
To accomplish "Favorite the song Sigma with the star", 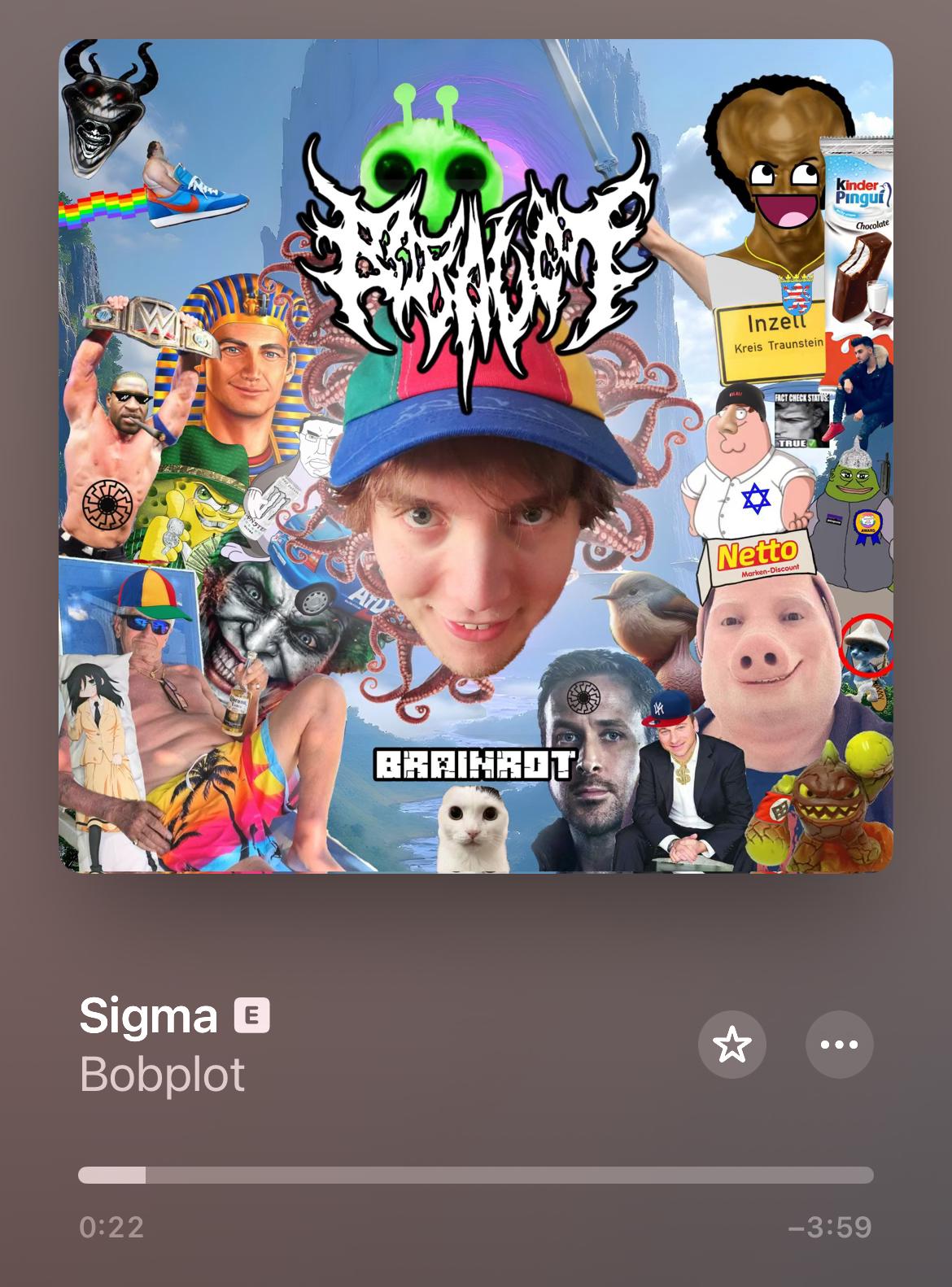I will point(731,1045).
